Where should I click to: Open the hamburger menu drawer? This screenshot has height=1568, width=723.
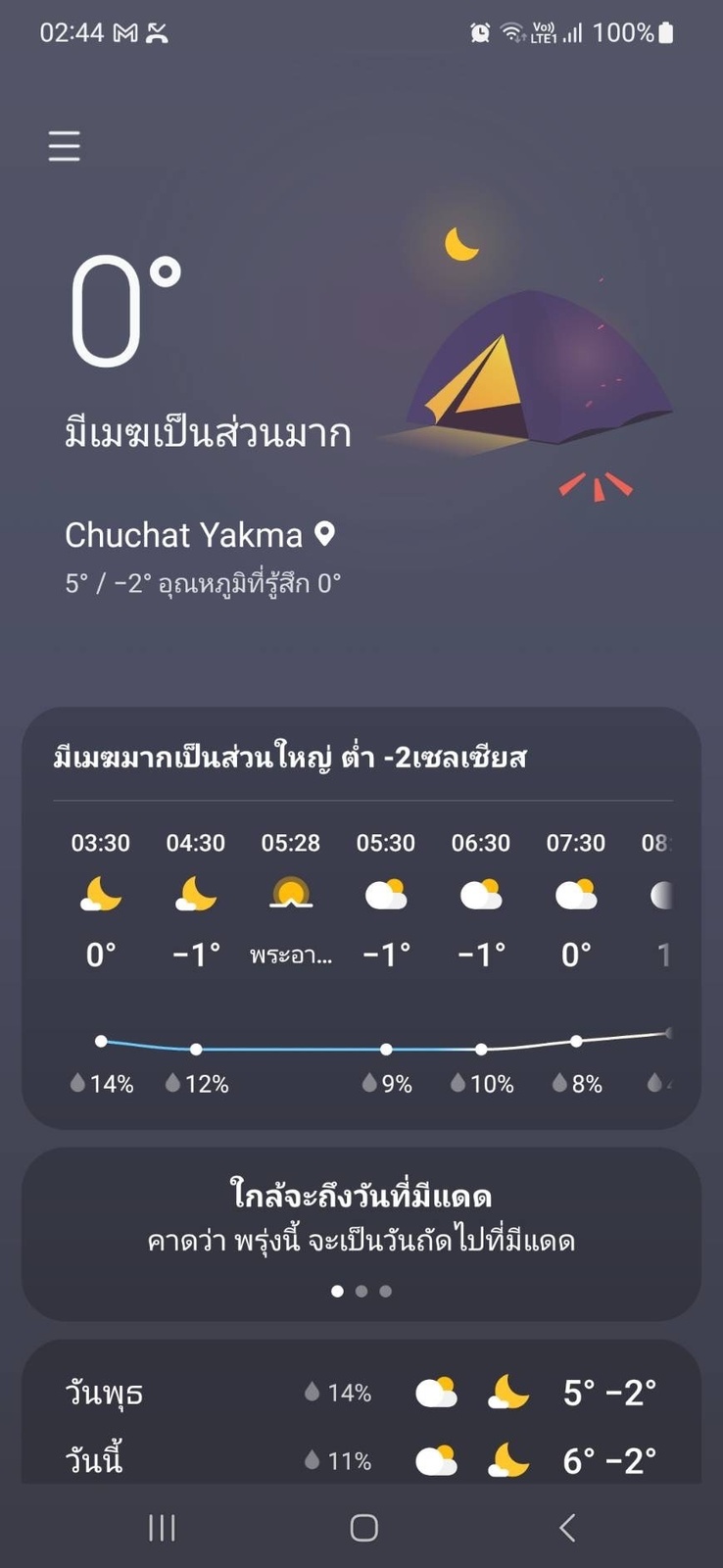tap(65, 146)
